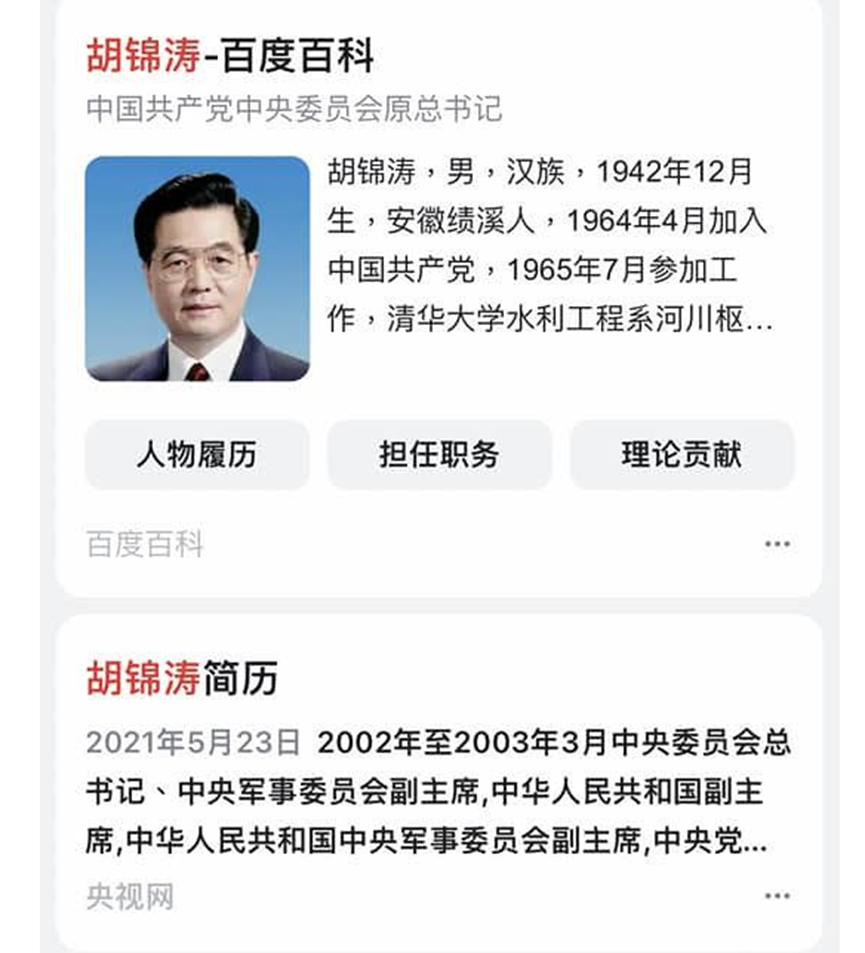Viewport: 865px width, 953px height.
Task: Tap the 人物履历 chip
Action: point(197,455)
